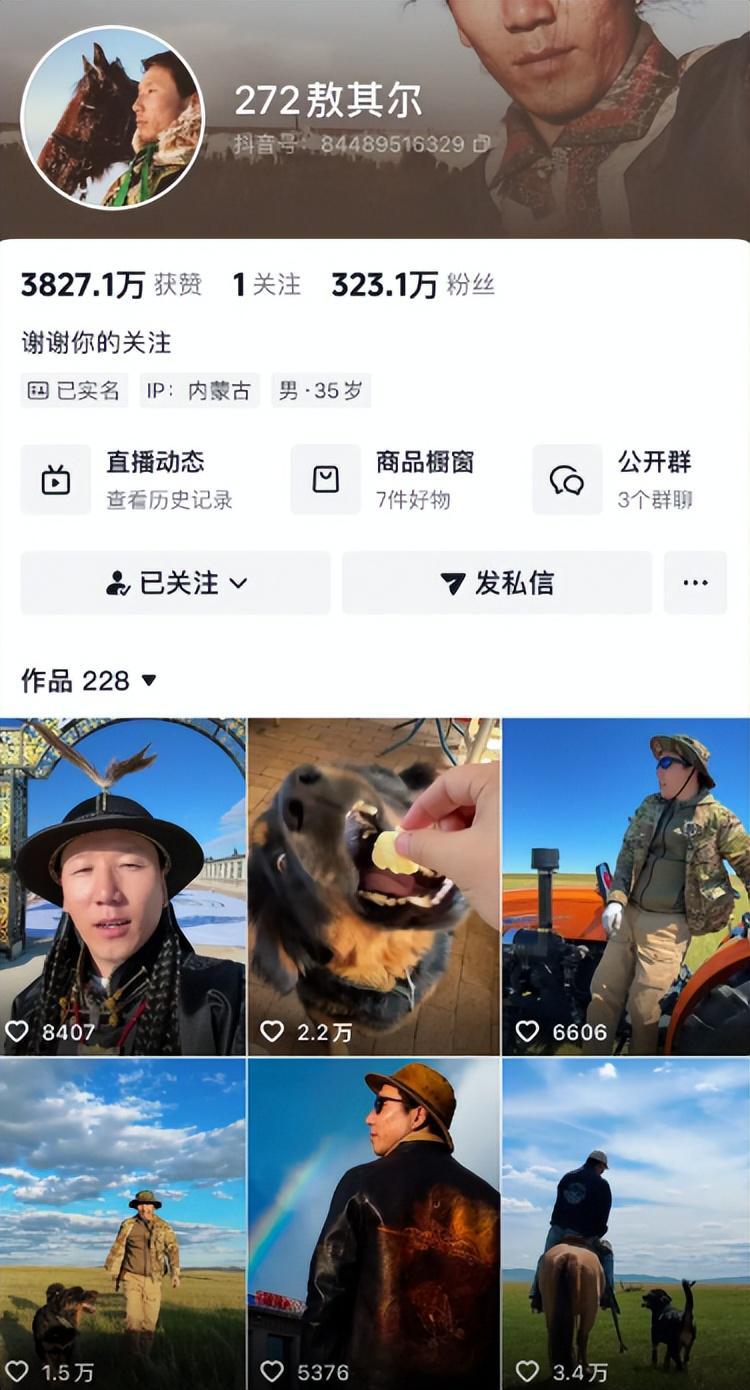Viewport: 750px width, 1390px height.
Task: Open the profile avatar photo
Action: [112, 118]
